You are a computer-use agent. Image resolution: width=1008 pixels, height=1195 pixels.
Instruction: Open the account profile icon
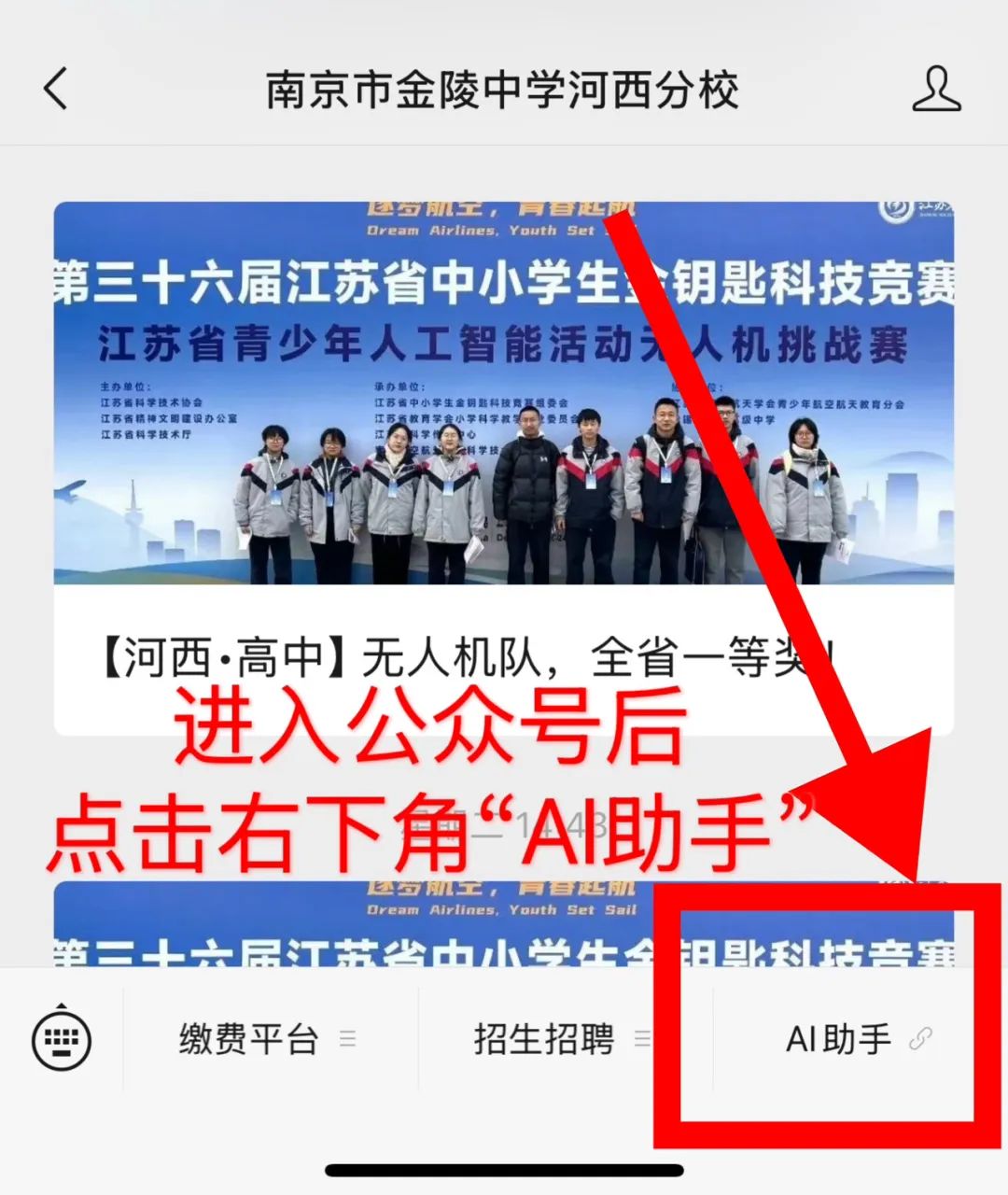[x=935, y=90]
